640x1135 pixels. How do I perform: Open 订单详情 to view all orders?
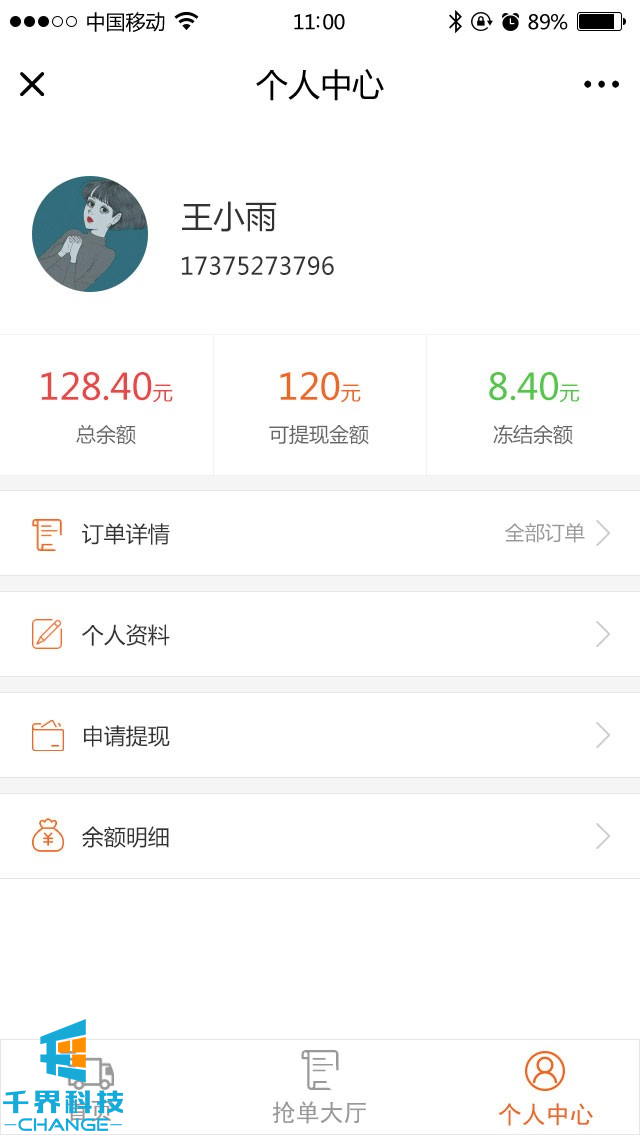pyautogui.click(x=320, y=534)
